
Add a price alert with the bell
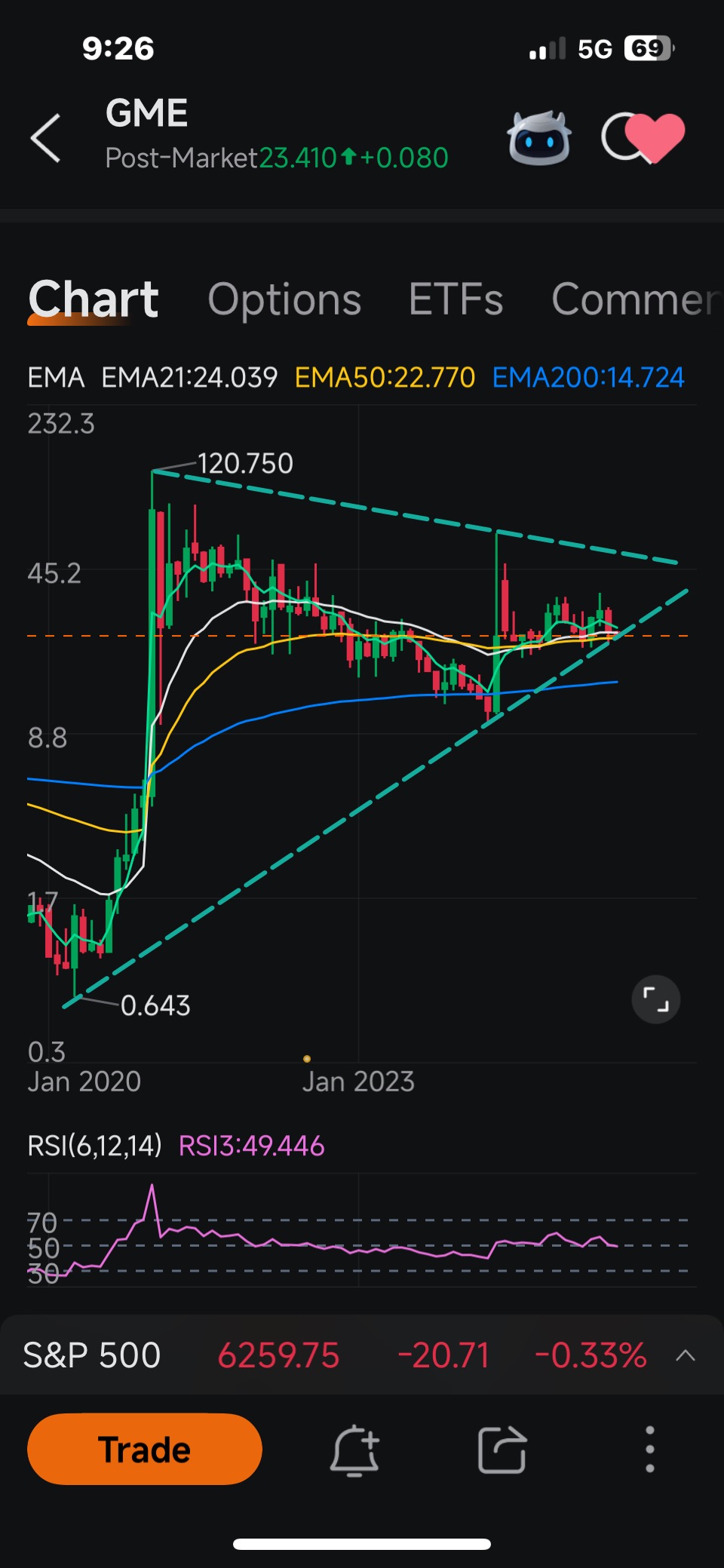[354, 1449]
